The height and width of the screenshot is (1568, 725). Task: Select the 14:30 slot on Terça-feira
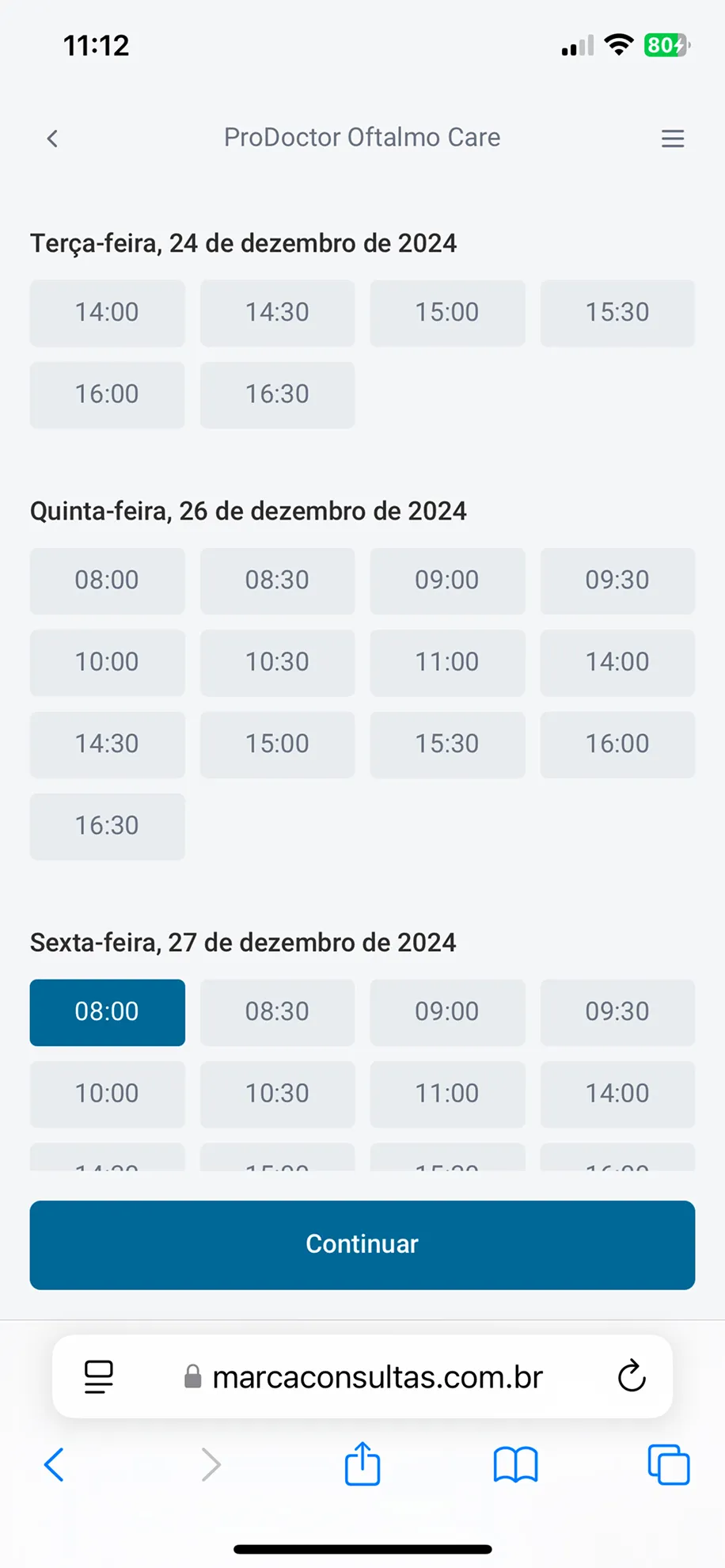pos(277,313)
